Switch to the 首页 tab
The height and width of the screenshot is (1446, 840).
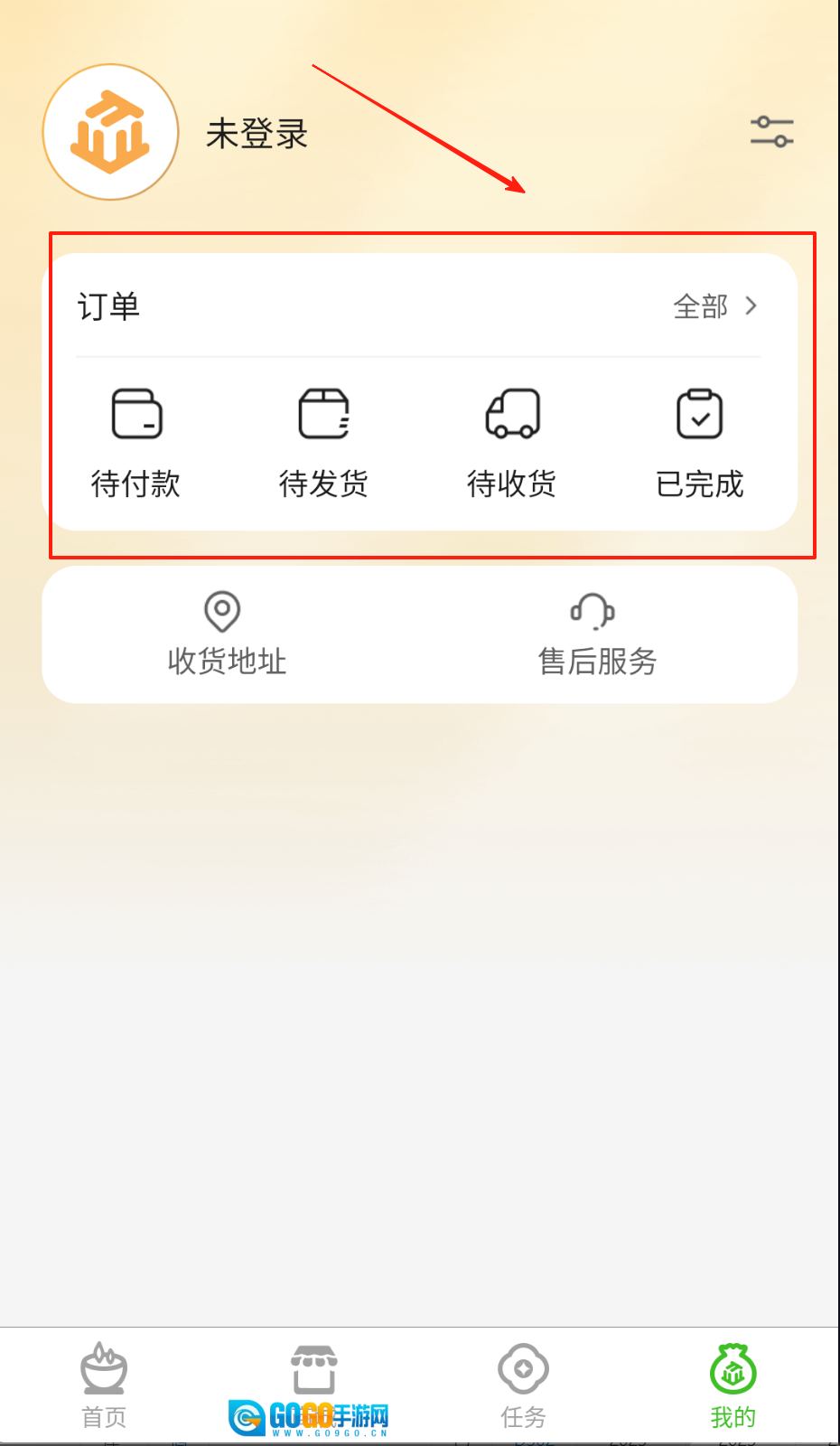[104, 1385]
